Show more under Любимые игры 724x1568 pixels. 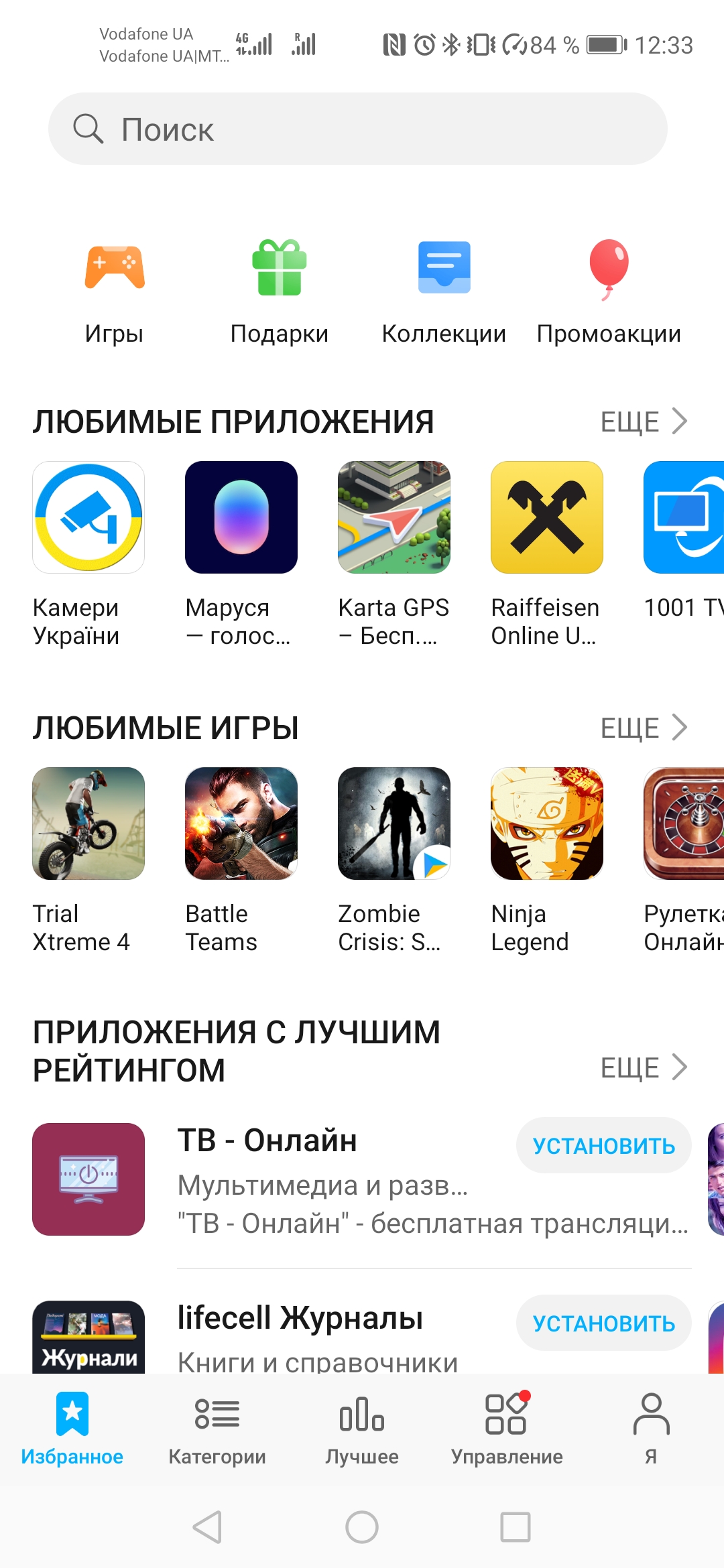coord(644,728)
